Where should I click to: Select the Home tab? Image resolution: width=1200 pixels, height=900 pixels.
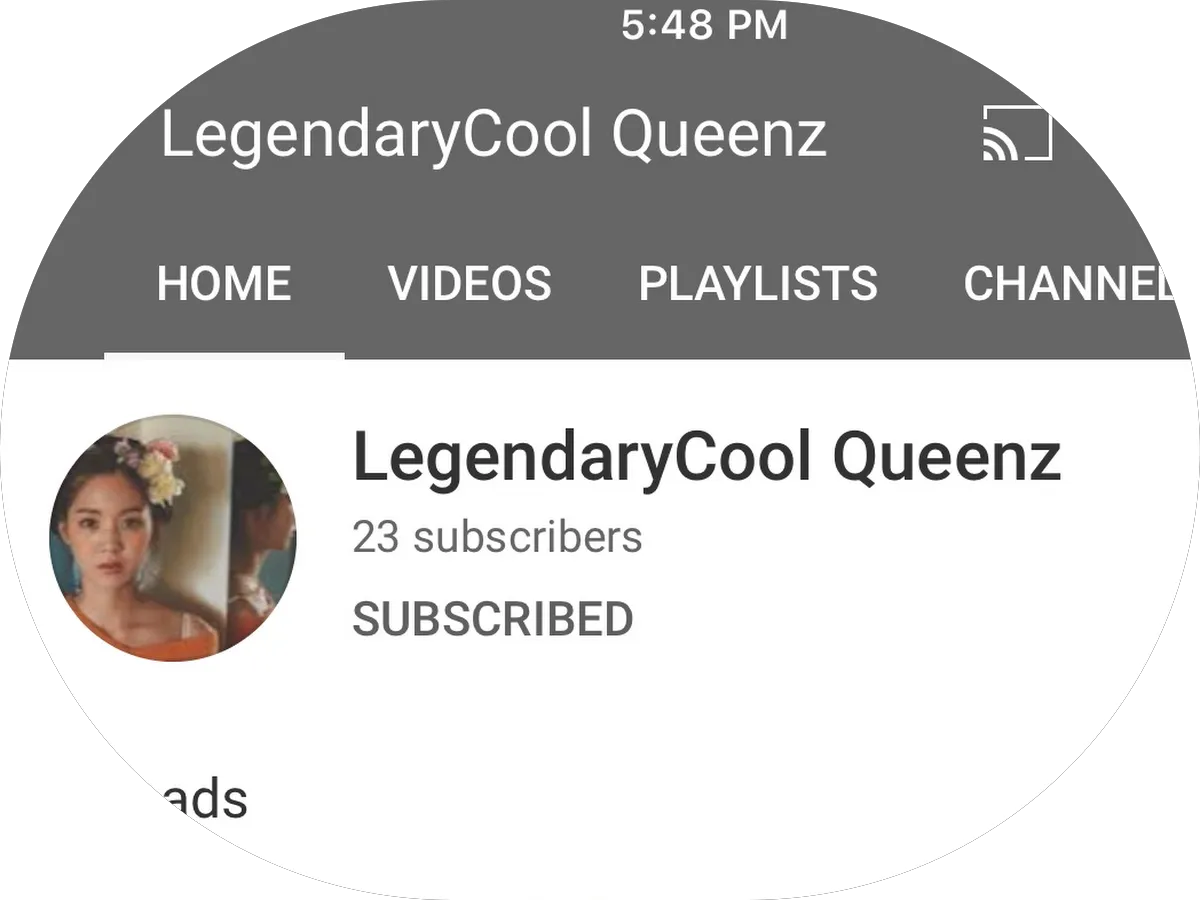[224, 284]
